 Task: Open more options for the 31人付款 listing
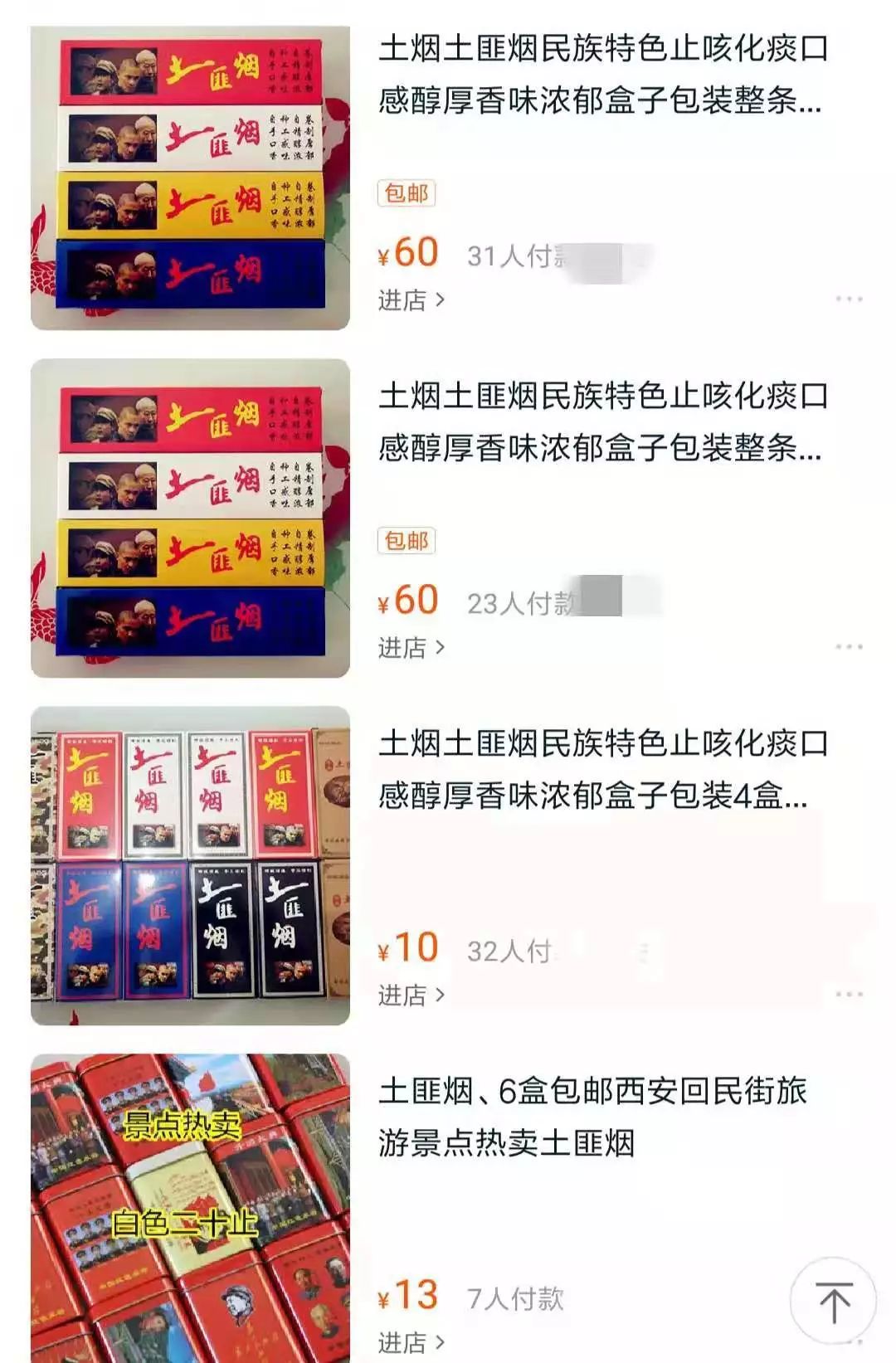(849, 299)
